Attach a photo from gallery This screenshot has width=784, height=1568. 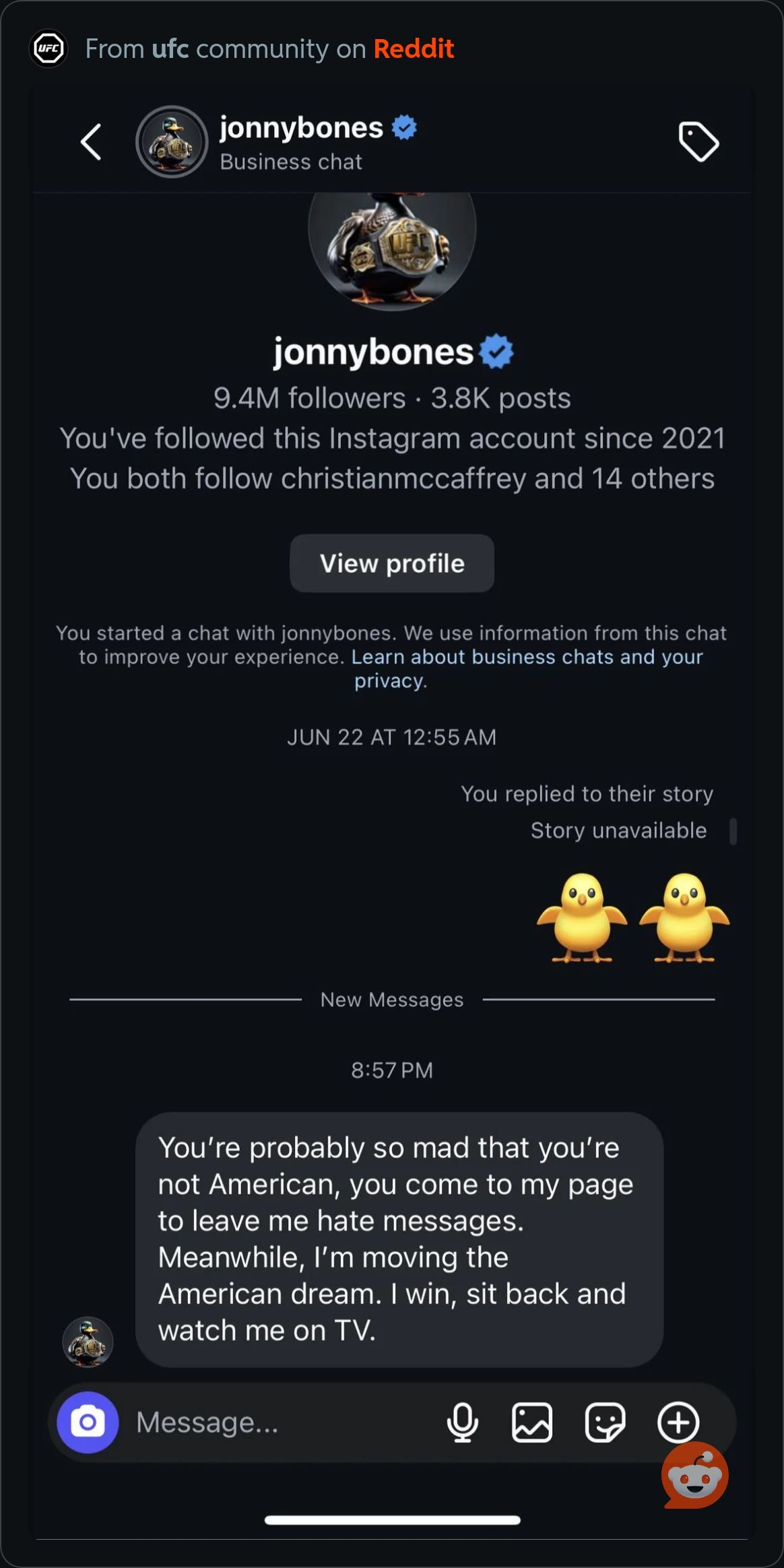pos(532,1423)
